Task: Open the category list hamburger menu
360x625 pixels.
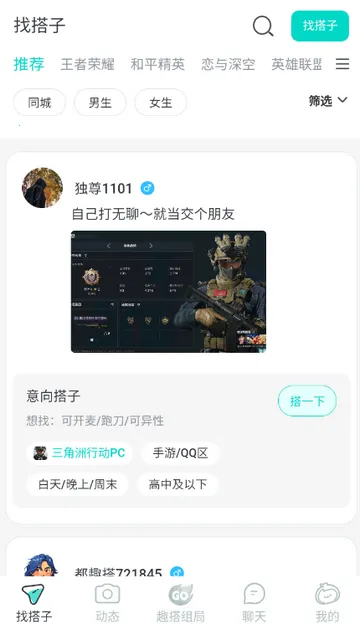Action: 342,64
